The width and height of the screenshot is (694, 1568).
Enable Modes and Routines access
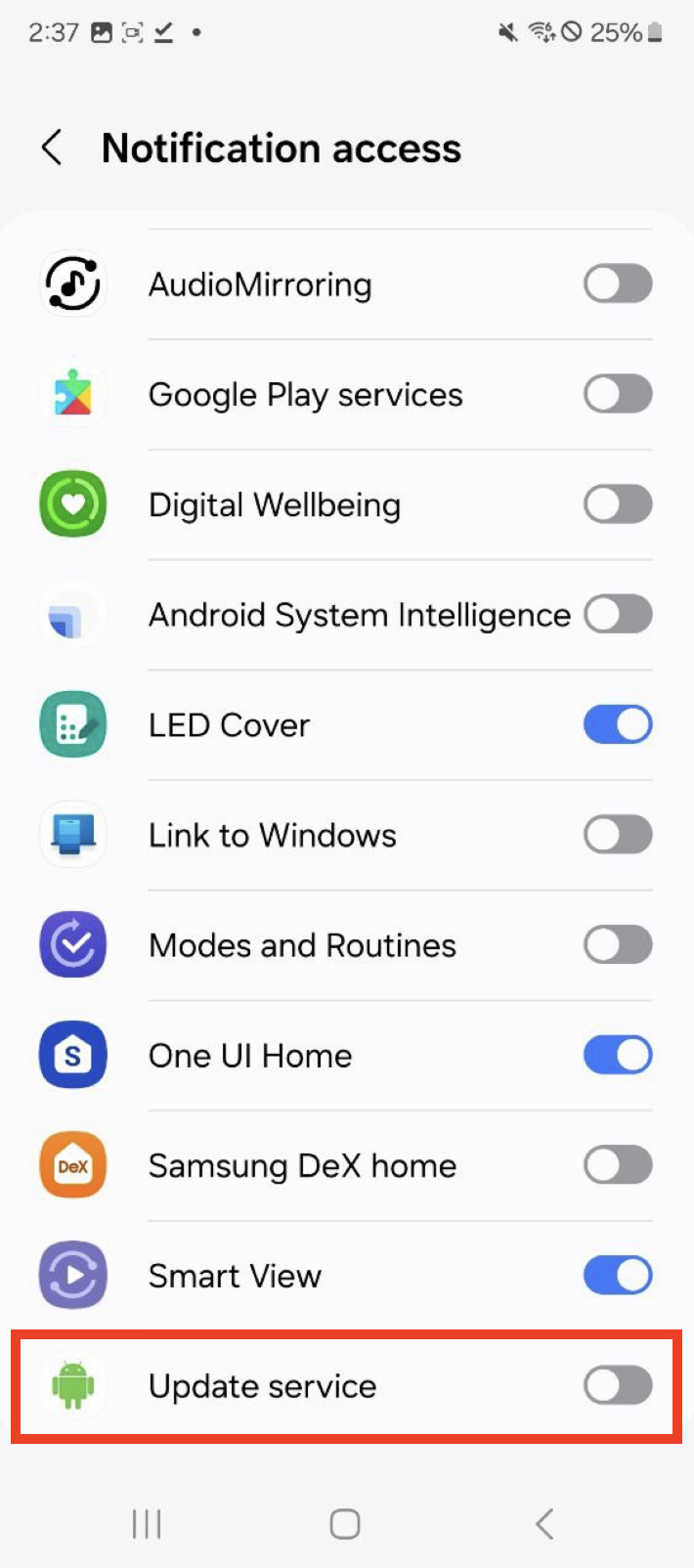point(618,945)
